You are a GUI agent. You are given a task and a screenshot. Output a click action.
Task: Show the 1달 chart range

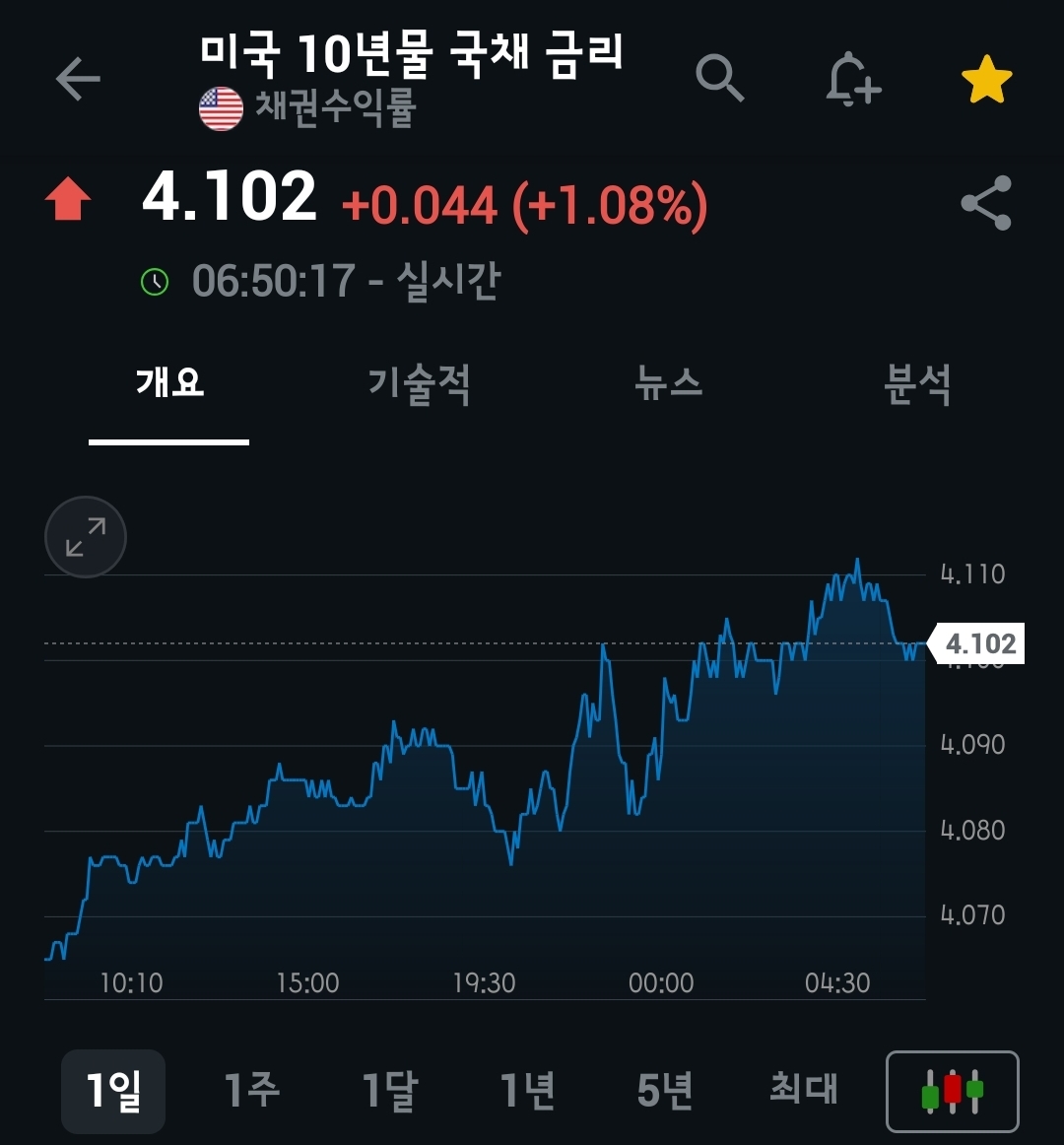click(x=389, y=1091)
